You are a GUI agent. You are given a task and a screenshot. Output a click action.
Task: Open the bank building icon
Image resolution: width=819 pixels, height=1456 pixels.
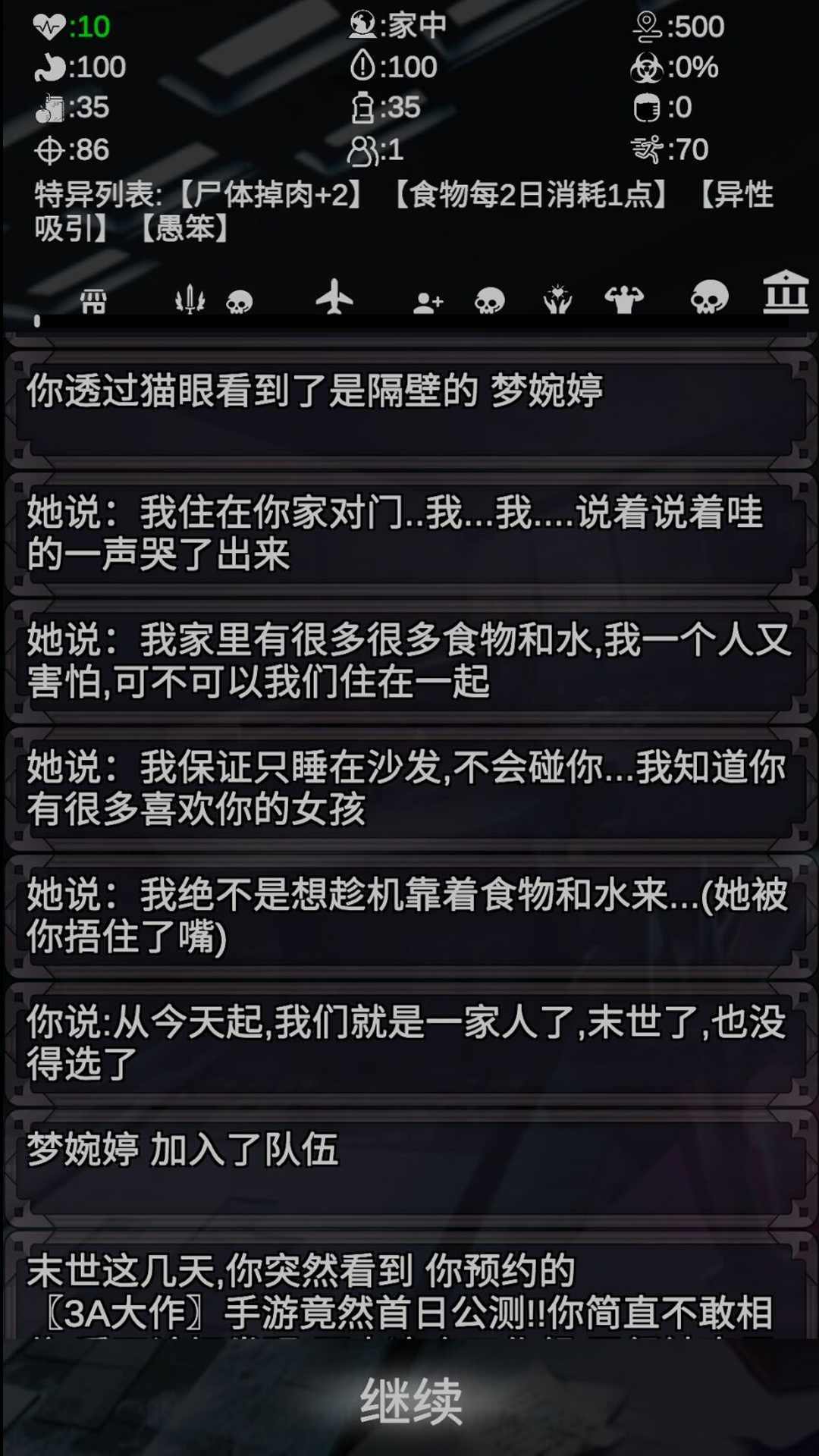(785, 298)
